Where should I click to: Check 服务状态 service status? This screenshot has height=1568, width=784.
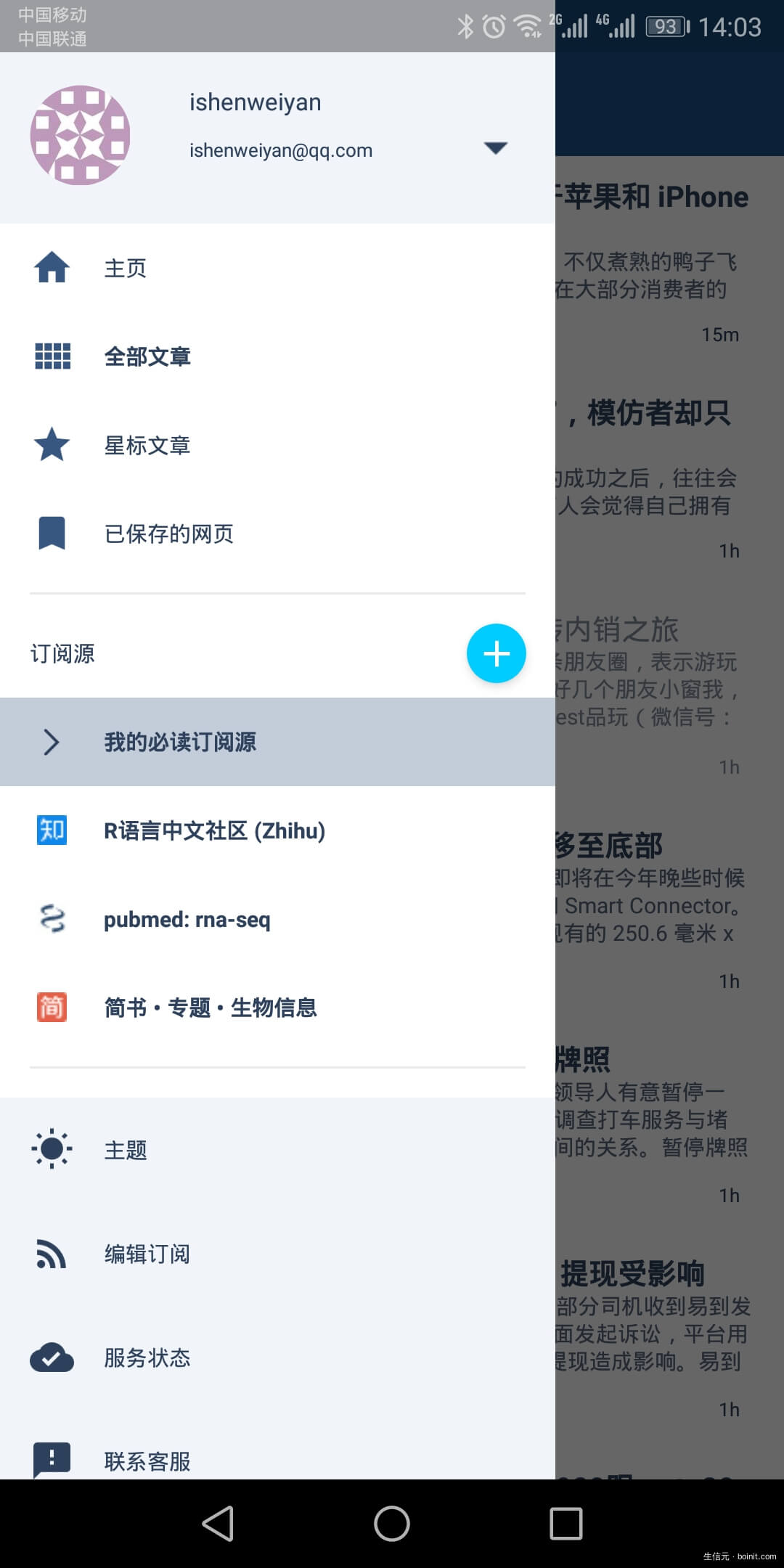147,1357
